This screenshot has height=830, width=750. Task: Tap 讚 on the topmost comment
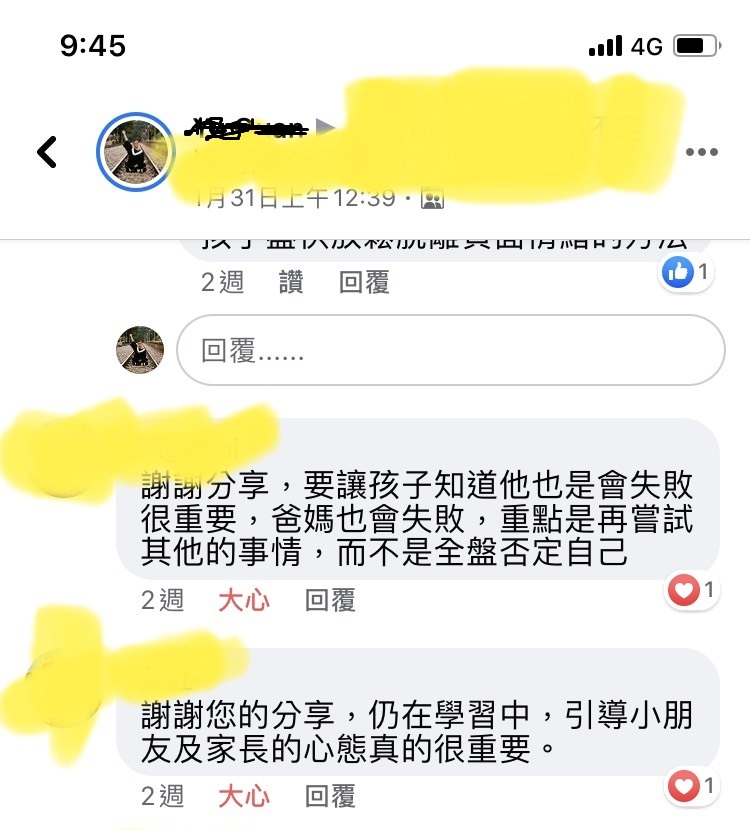point(291,282)
